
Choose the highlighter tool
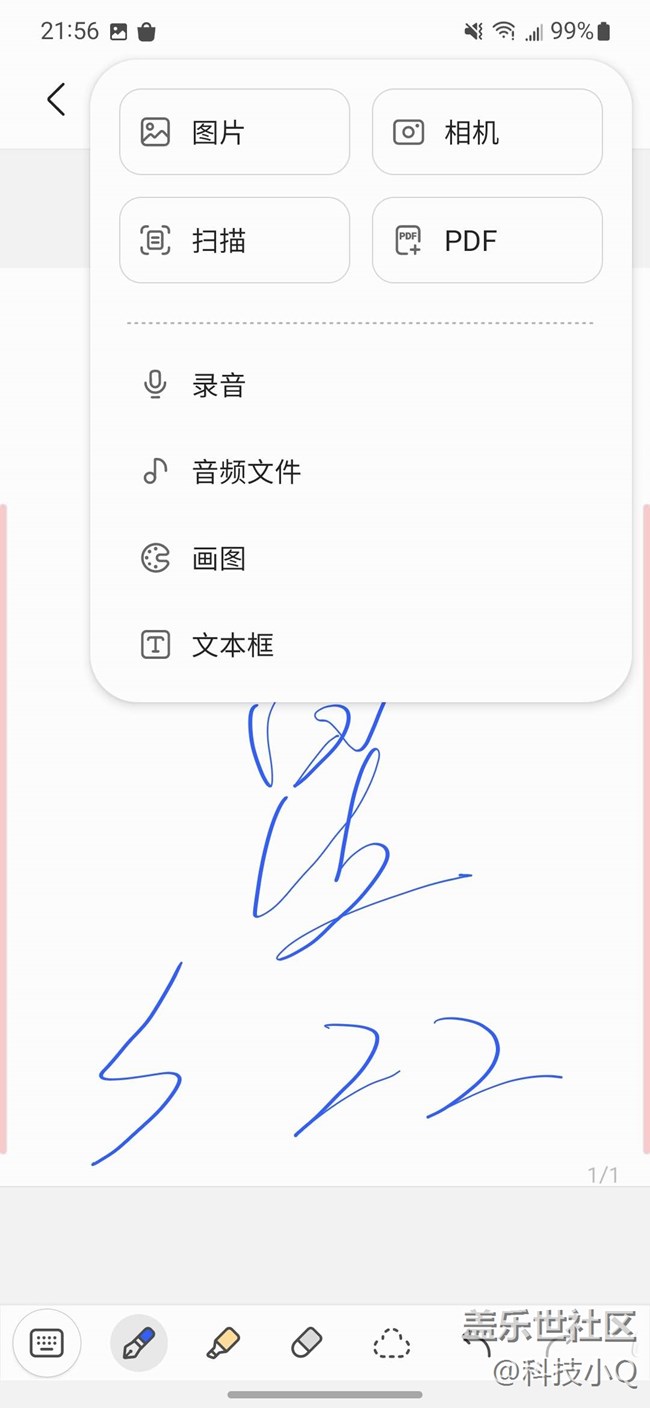point(223,1342)
